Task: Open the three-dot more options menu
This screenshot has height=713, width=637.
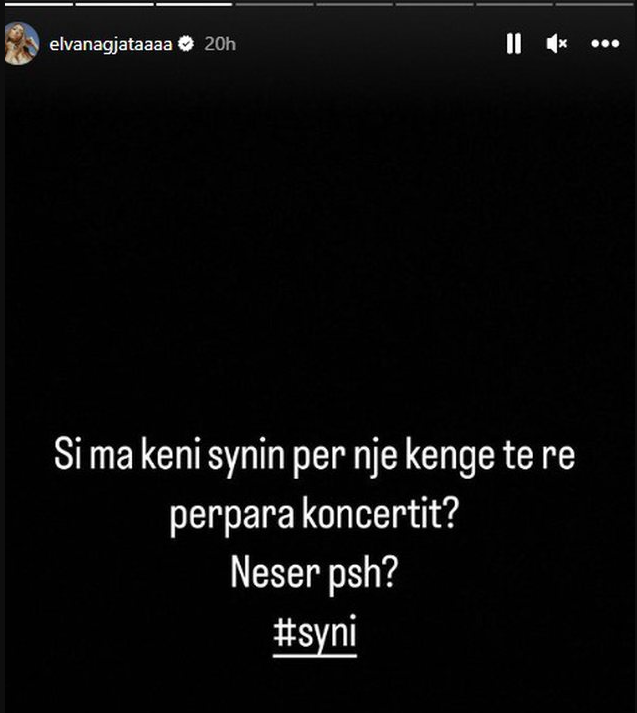Action: [x=606, y=44]
